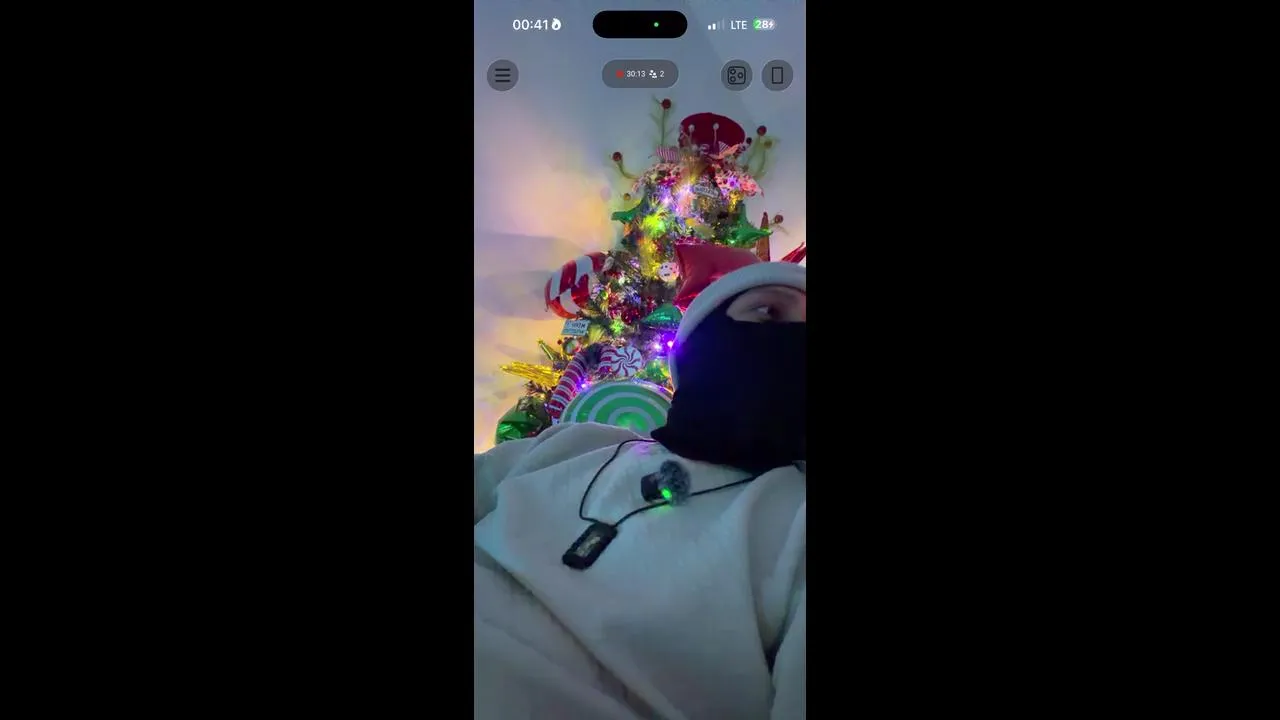Open the hamburger menu
1280x720 pixels.
click(x=502, y=75)
